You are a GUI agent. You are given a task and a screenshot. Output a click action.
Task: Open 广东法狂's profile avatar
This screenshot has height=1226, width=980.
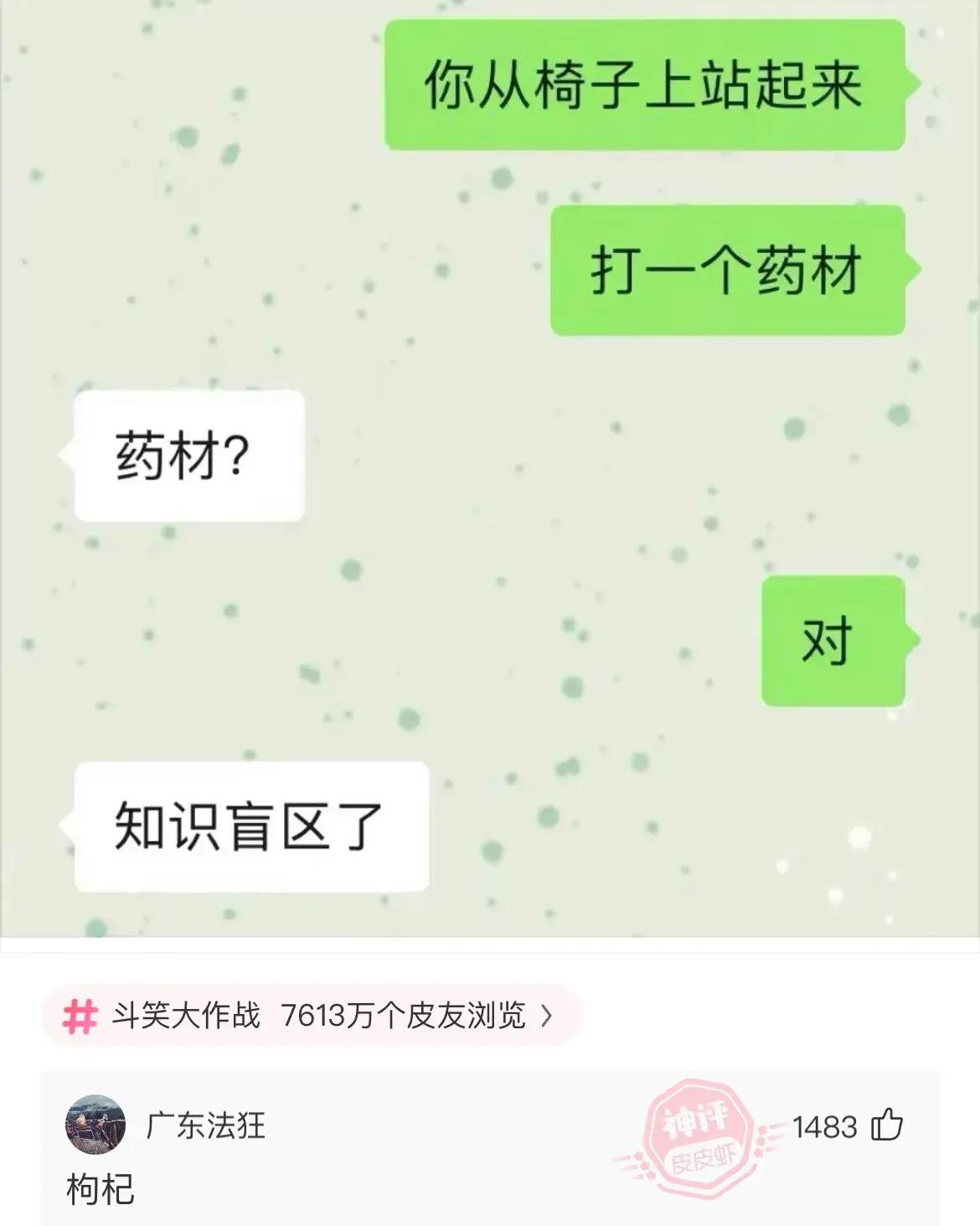(95, 1125)
